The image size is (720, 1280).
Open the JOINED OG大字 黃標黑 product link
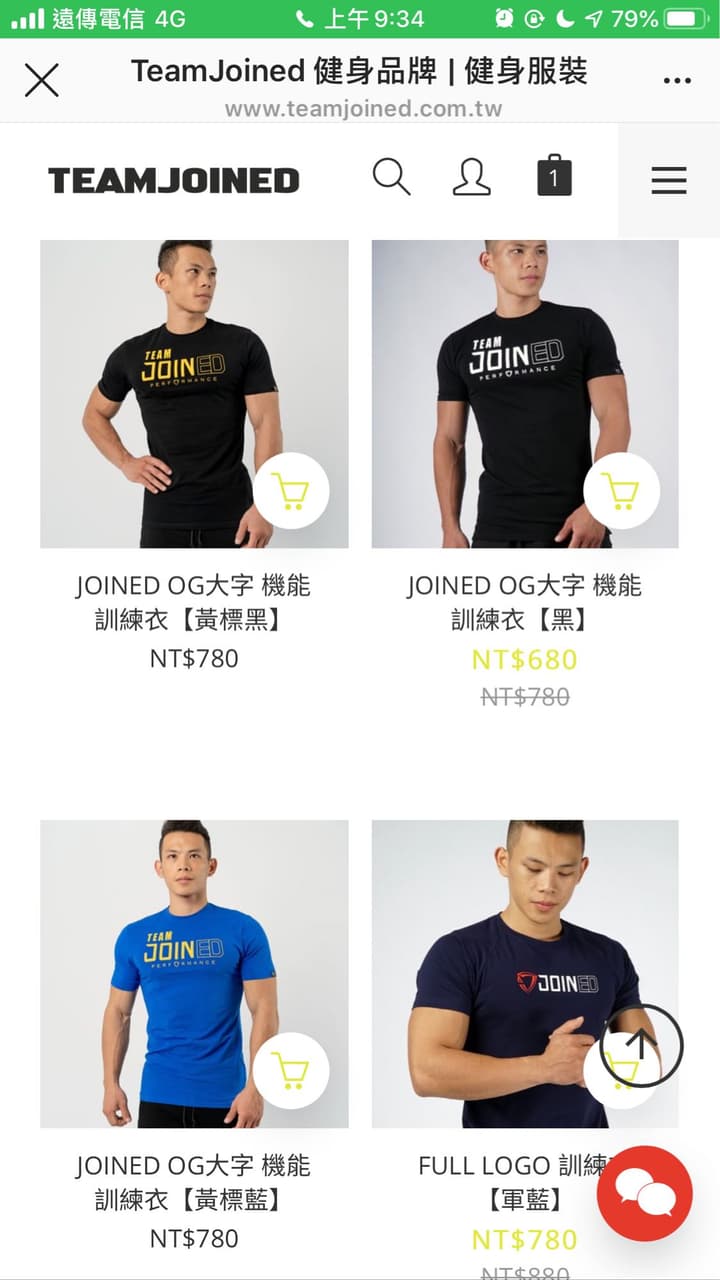[x=193, y=601]
